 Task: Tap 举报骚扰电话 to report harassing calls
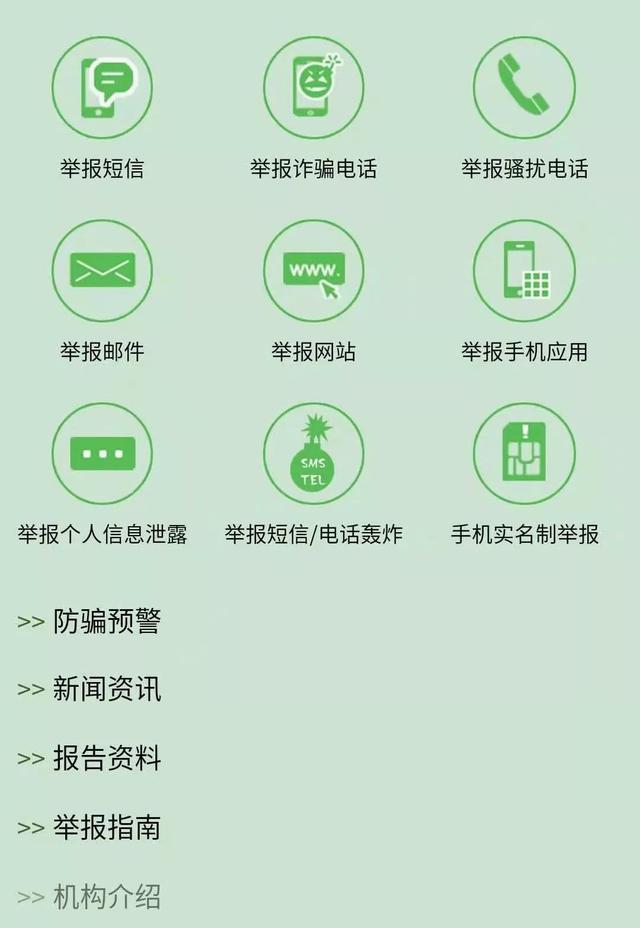(x=524, y=88)
